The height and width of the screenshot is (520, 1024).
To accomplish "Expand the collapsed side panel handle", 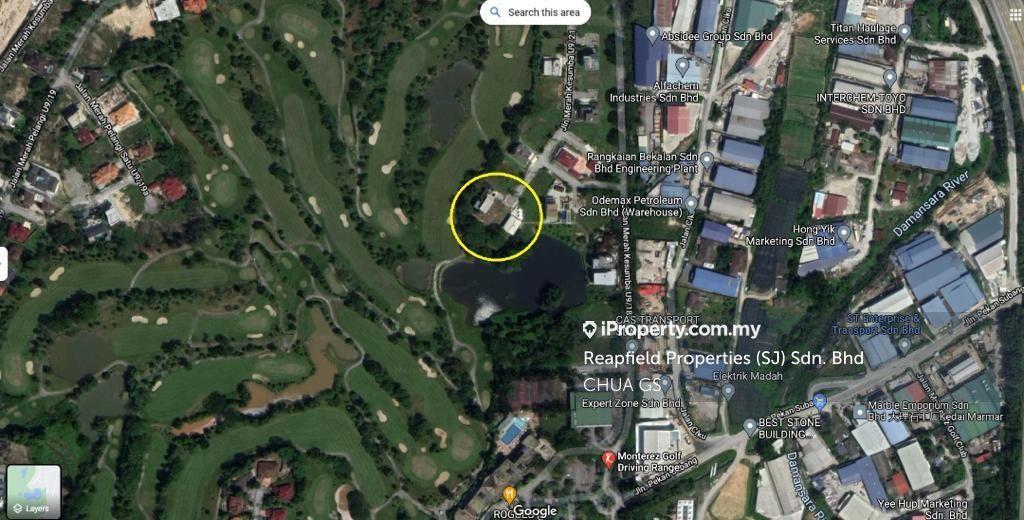I will 3,264.
